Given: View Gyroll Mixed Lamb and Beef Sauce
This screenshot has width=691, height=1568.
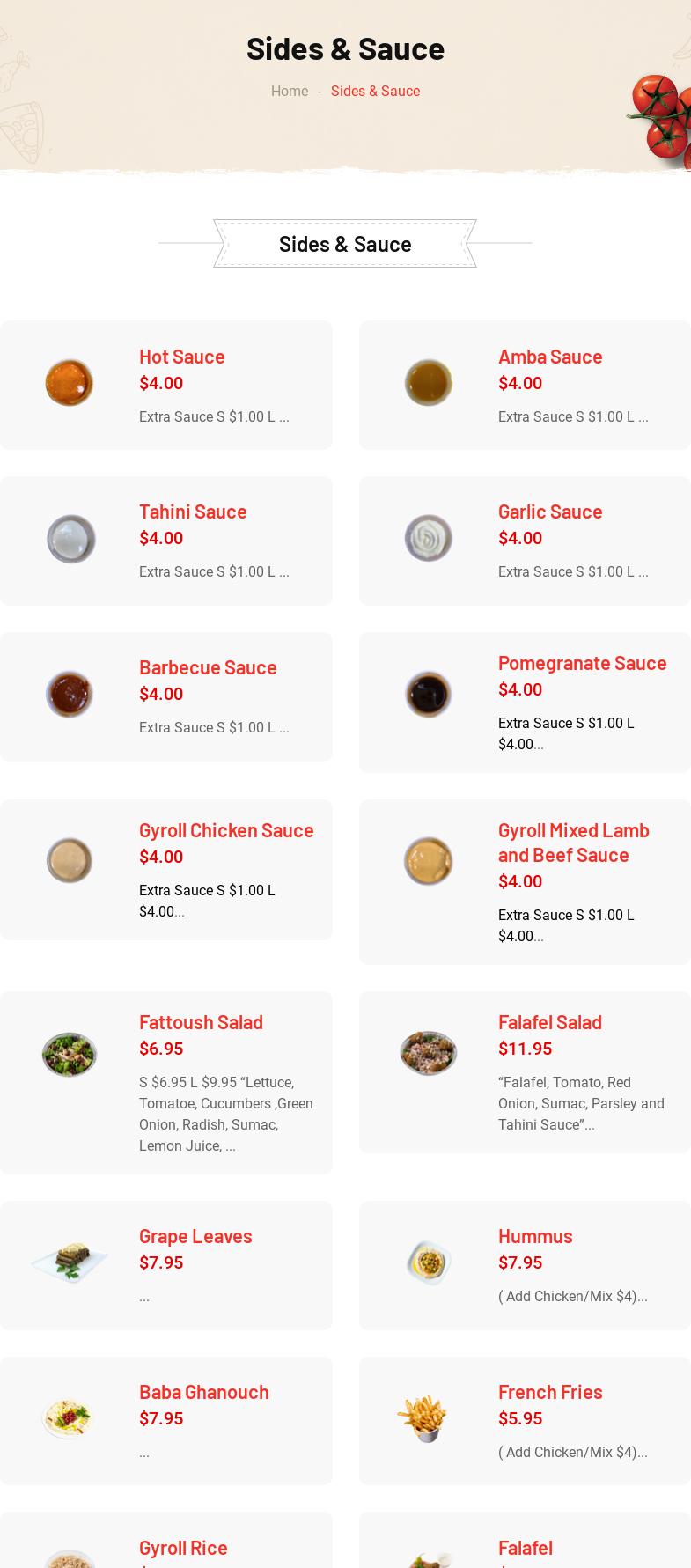Looking at the screenshot, I should click(574, 843).
